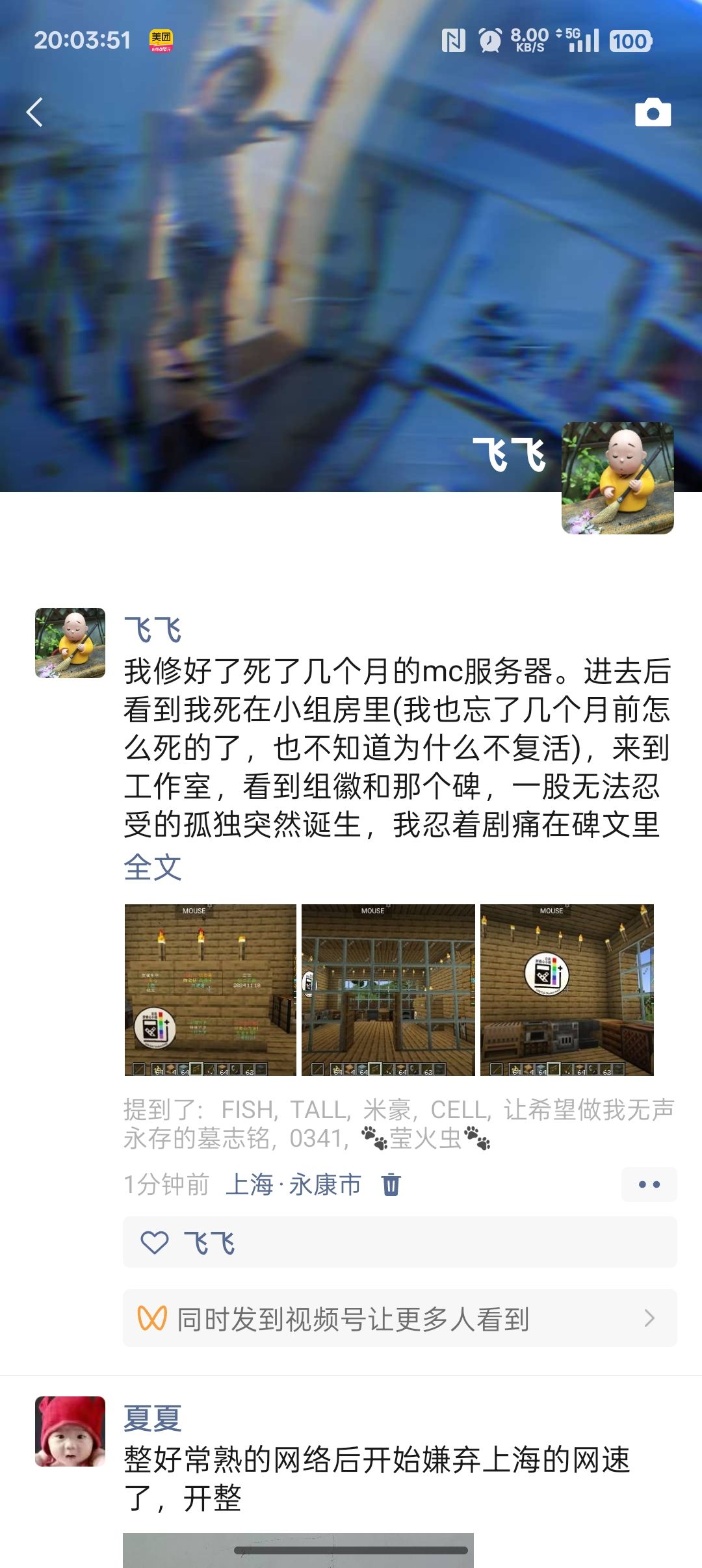The height and width of the screenshot is (1568, 702).
Task: Open 夏夏's profile via avatar
Action: 70,1431
